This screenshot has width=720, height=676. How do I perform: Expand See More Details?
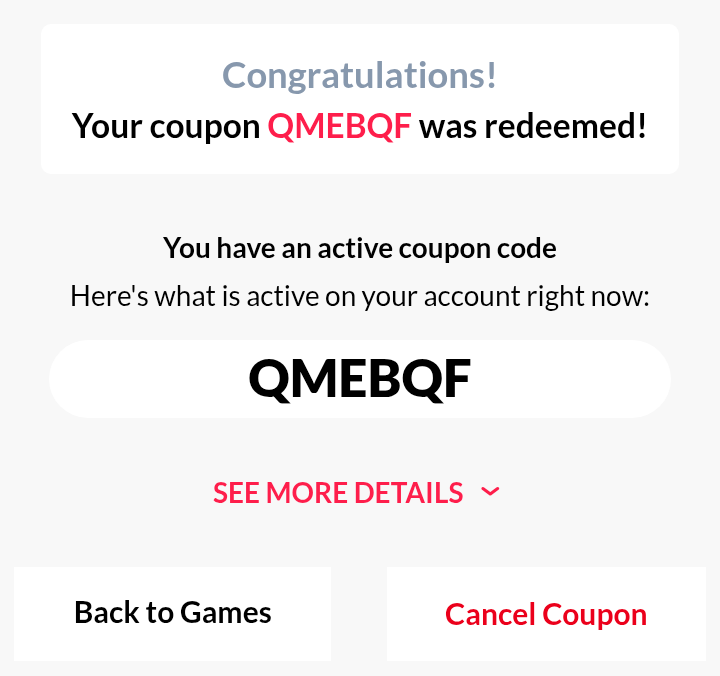[356, 492]
